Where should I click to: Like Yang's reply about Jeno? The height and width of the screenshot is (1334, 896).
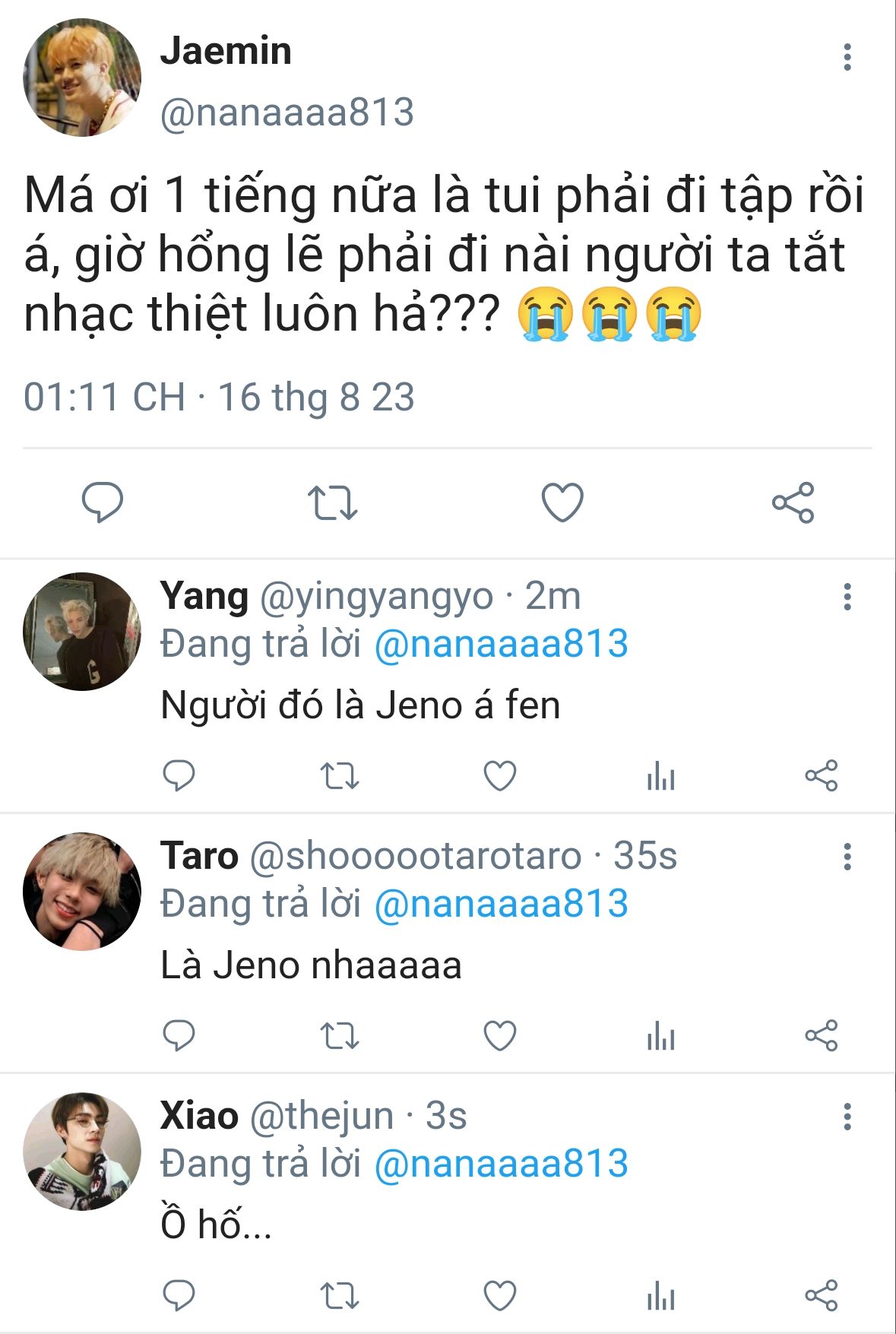tap(500, 776)
